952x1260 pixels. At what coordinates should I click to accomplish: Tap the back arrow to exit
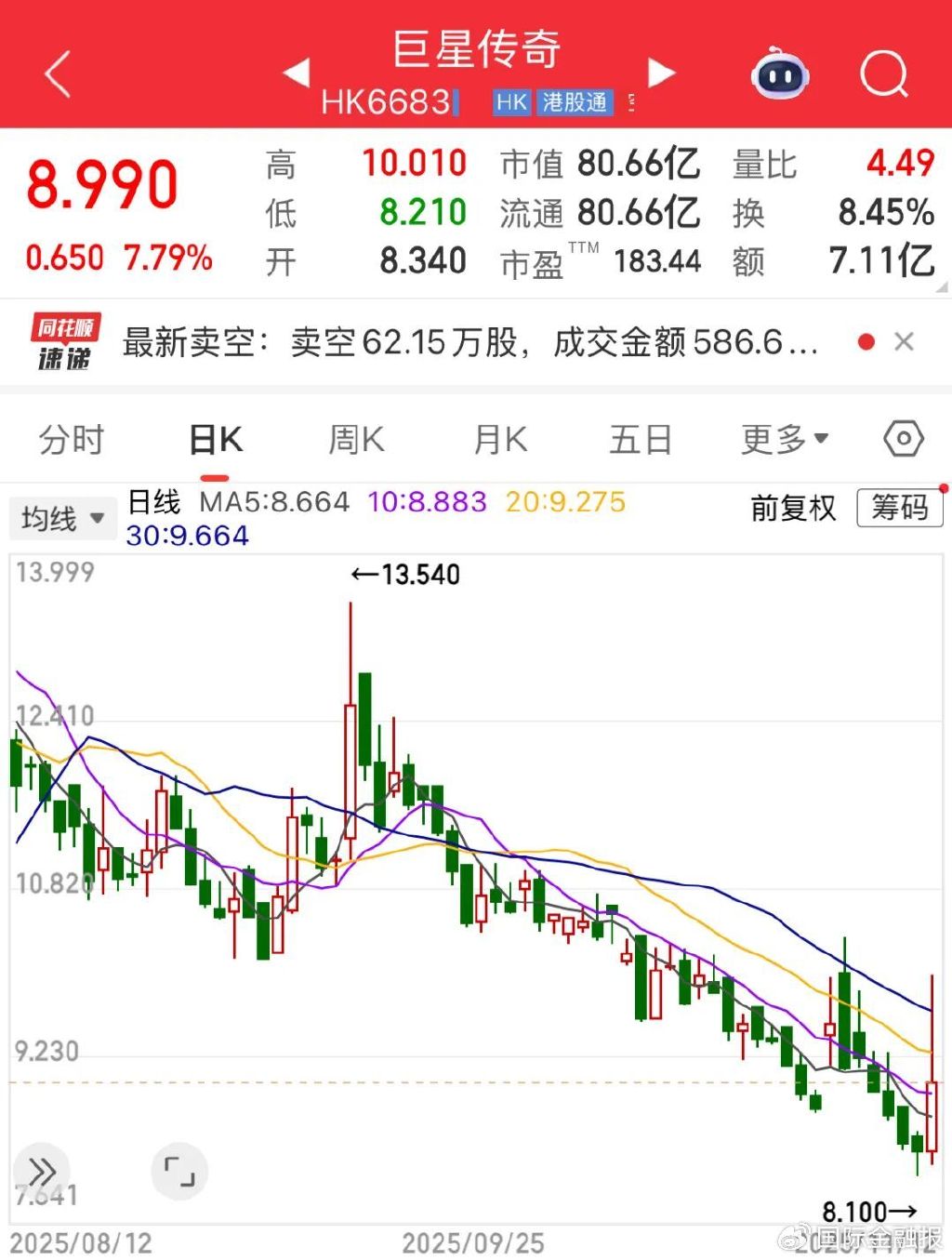tap(58, 74)
